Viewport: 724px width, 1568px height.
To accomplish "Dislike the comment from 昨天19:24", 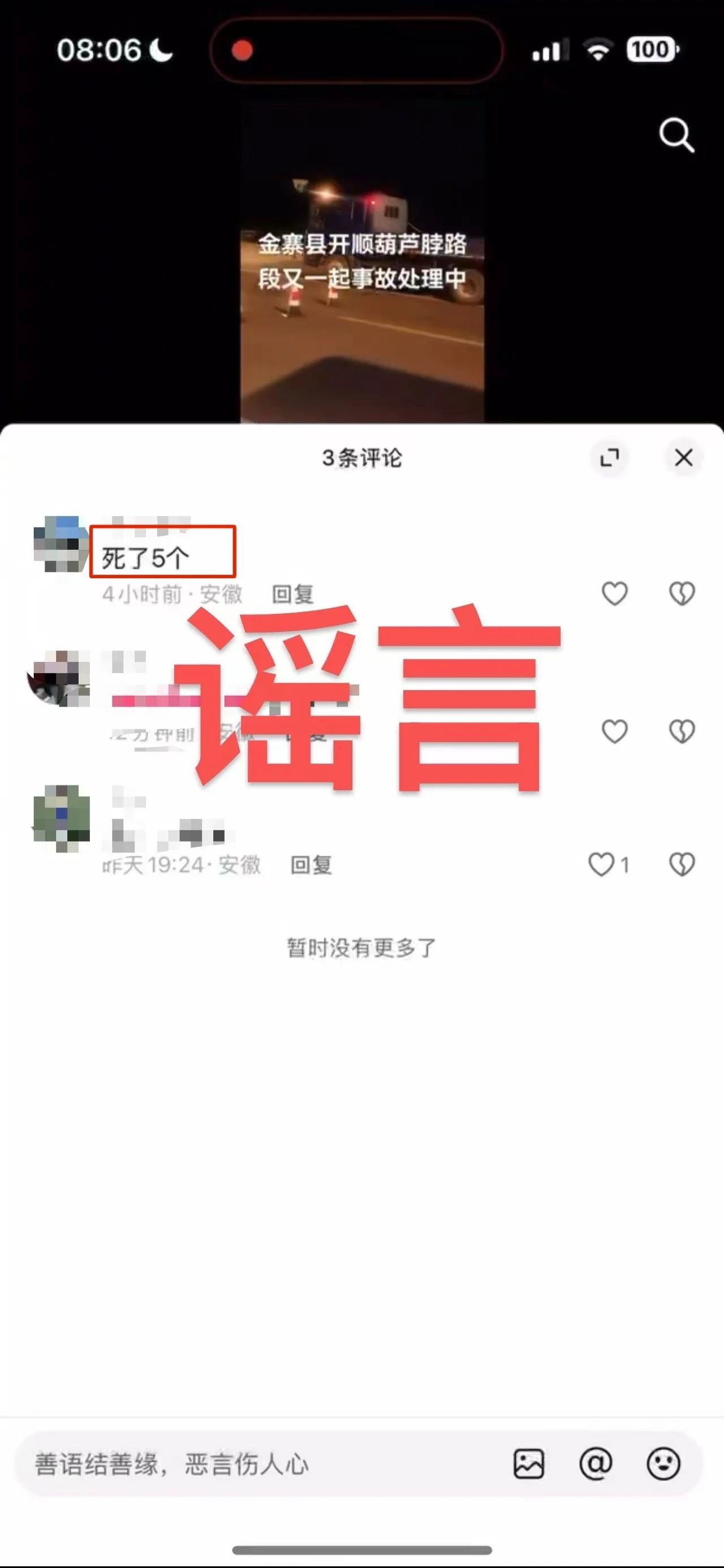I will [682, 864].
